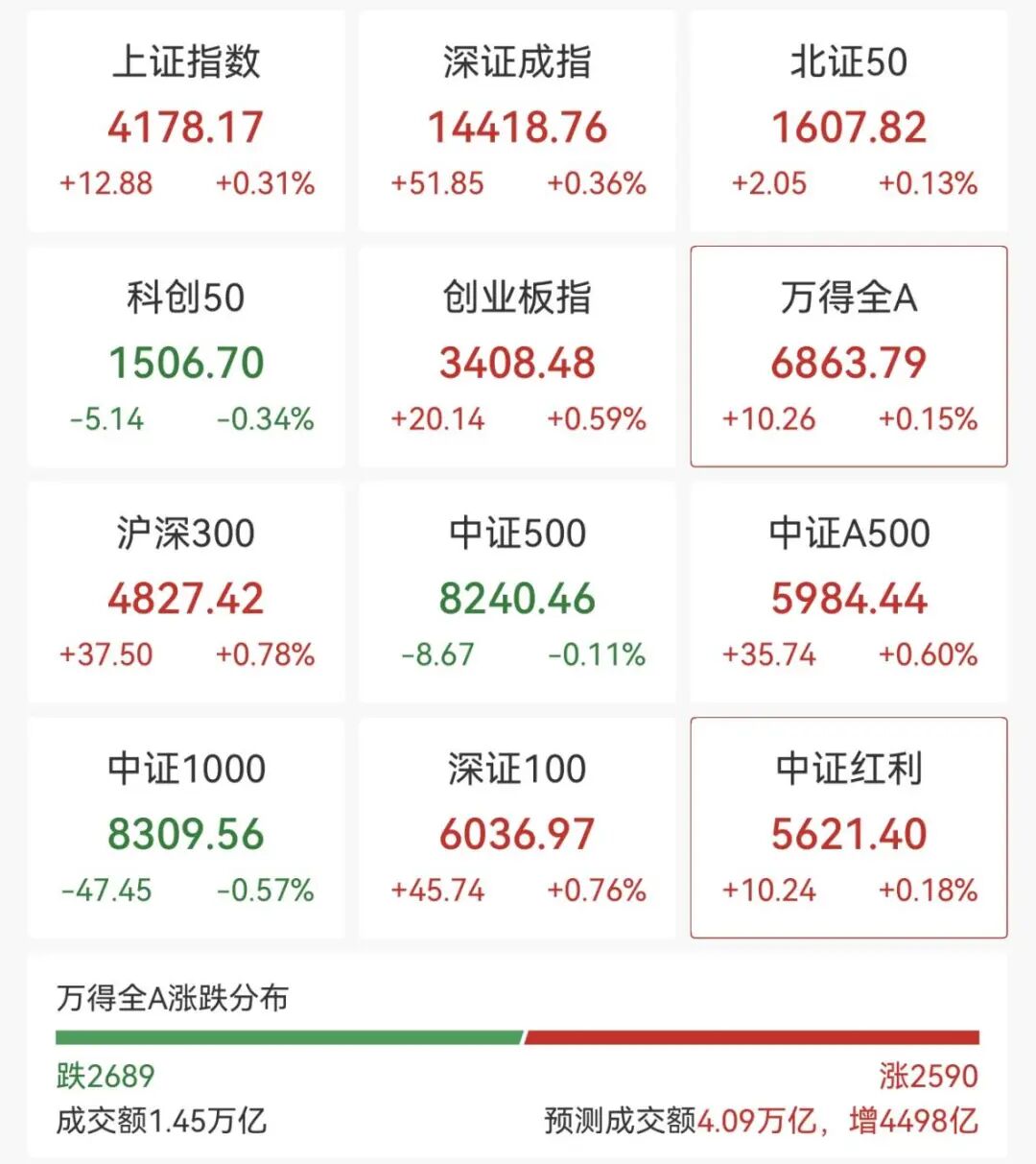
Task: View 深证成指 index details
Action: coord(517,122)
